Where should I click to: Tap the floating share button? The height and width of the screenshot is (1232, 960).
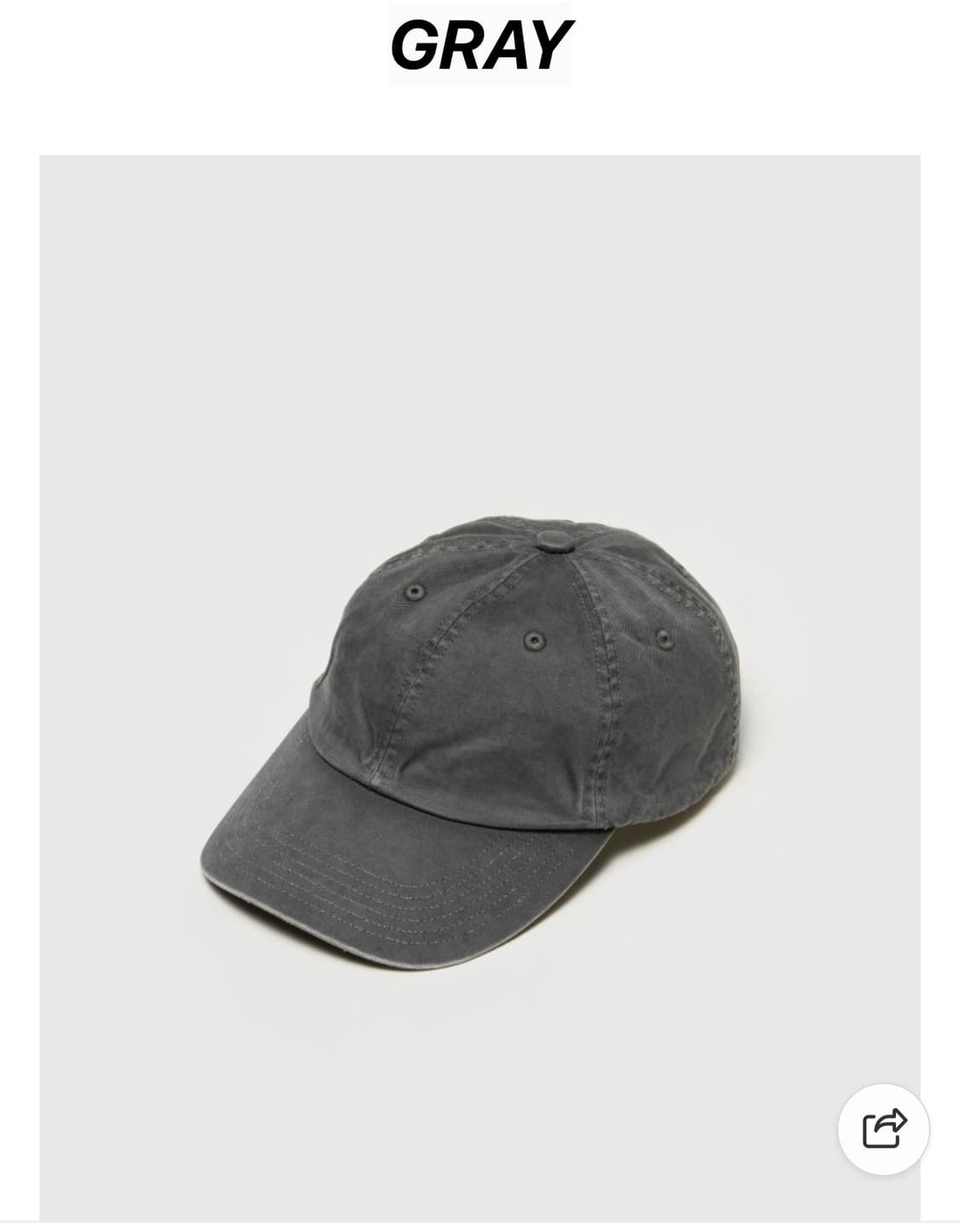[x=883, y=1129]
